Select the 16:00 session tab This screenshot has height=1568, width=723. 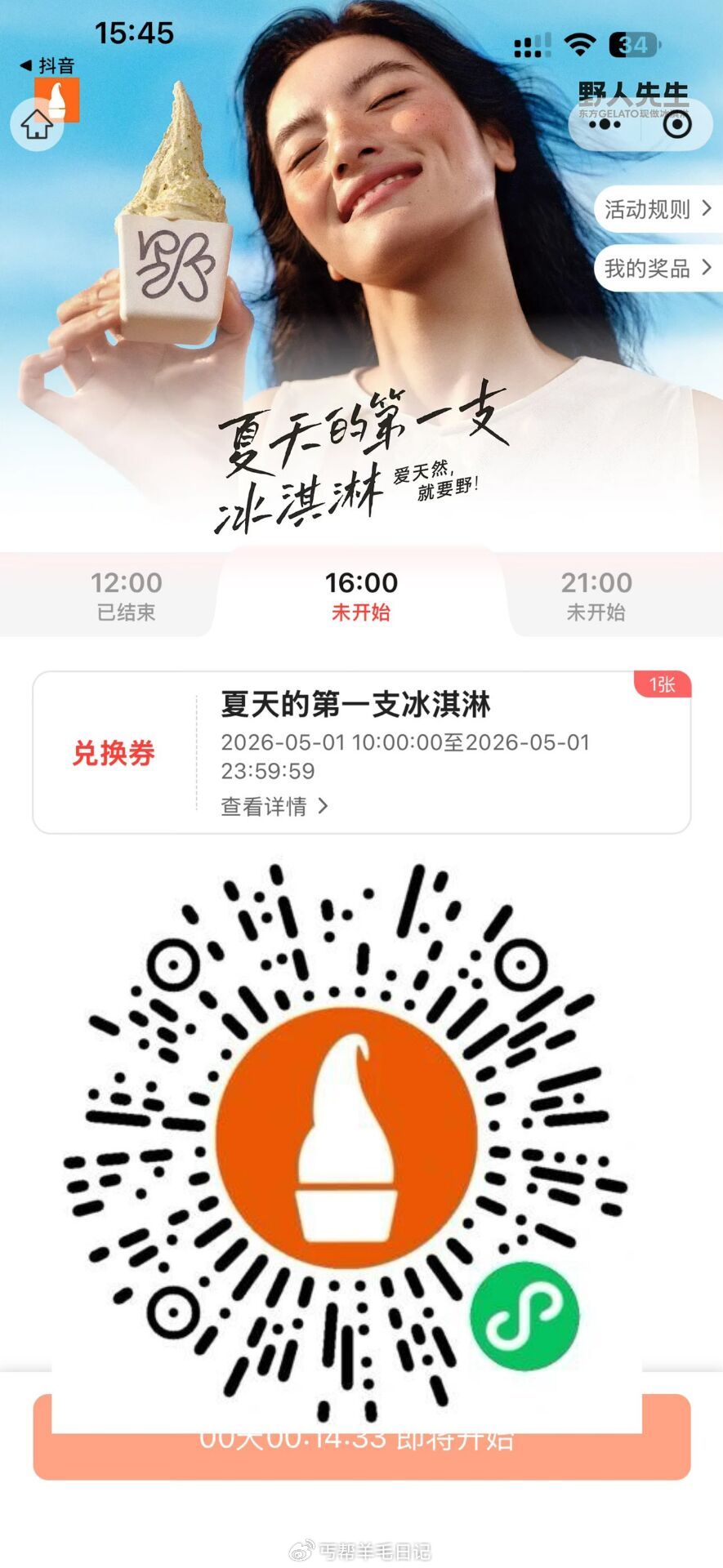coord(361,596)
